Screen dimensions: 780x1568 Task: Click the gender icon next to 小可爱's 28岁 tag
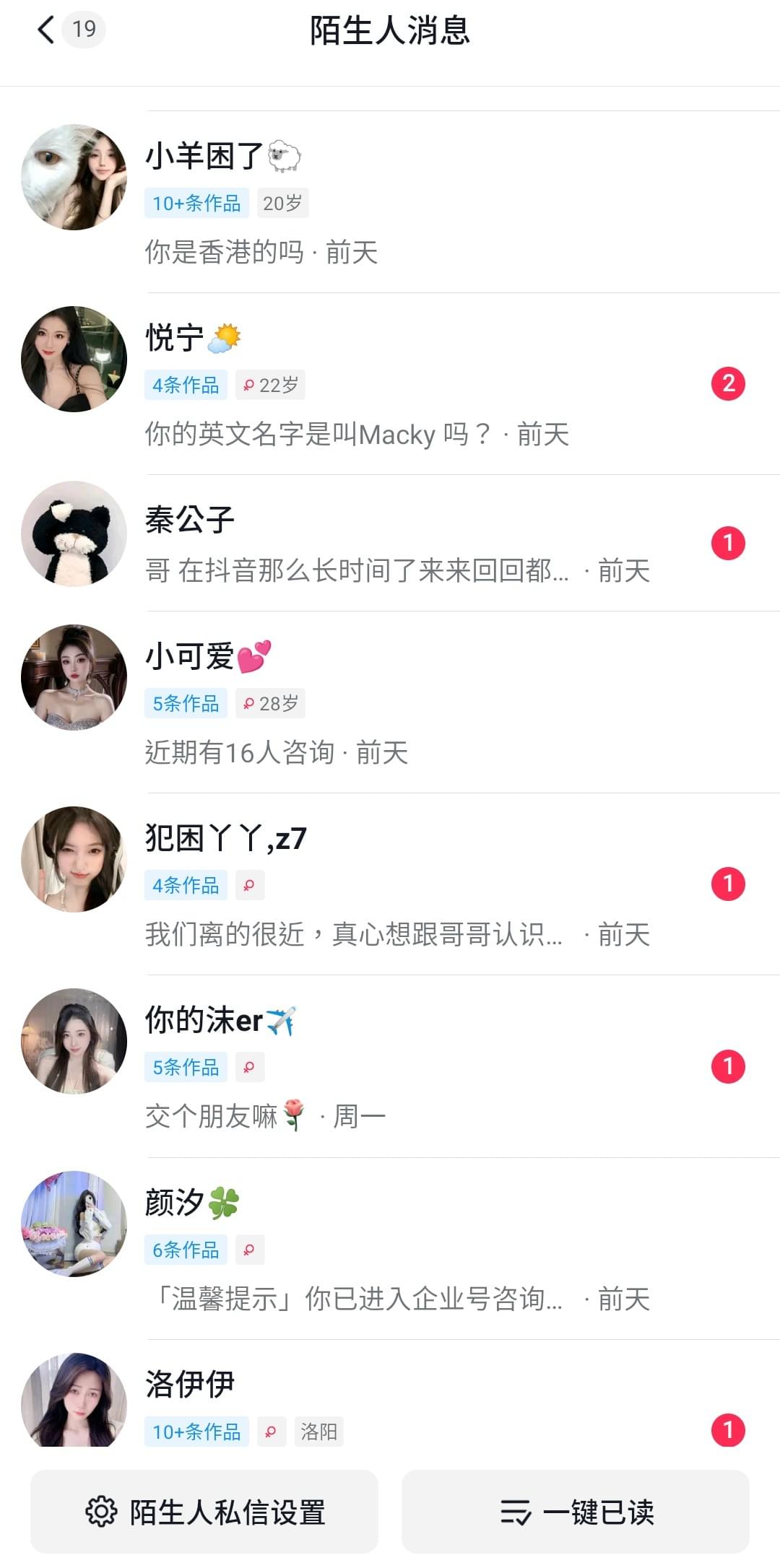249,703
